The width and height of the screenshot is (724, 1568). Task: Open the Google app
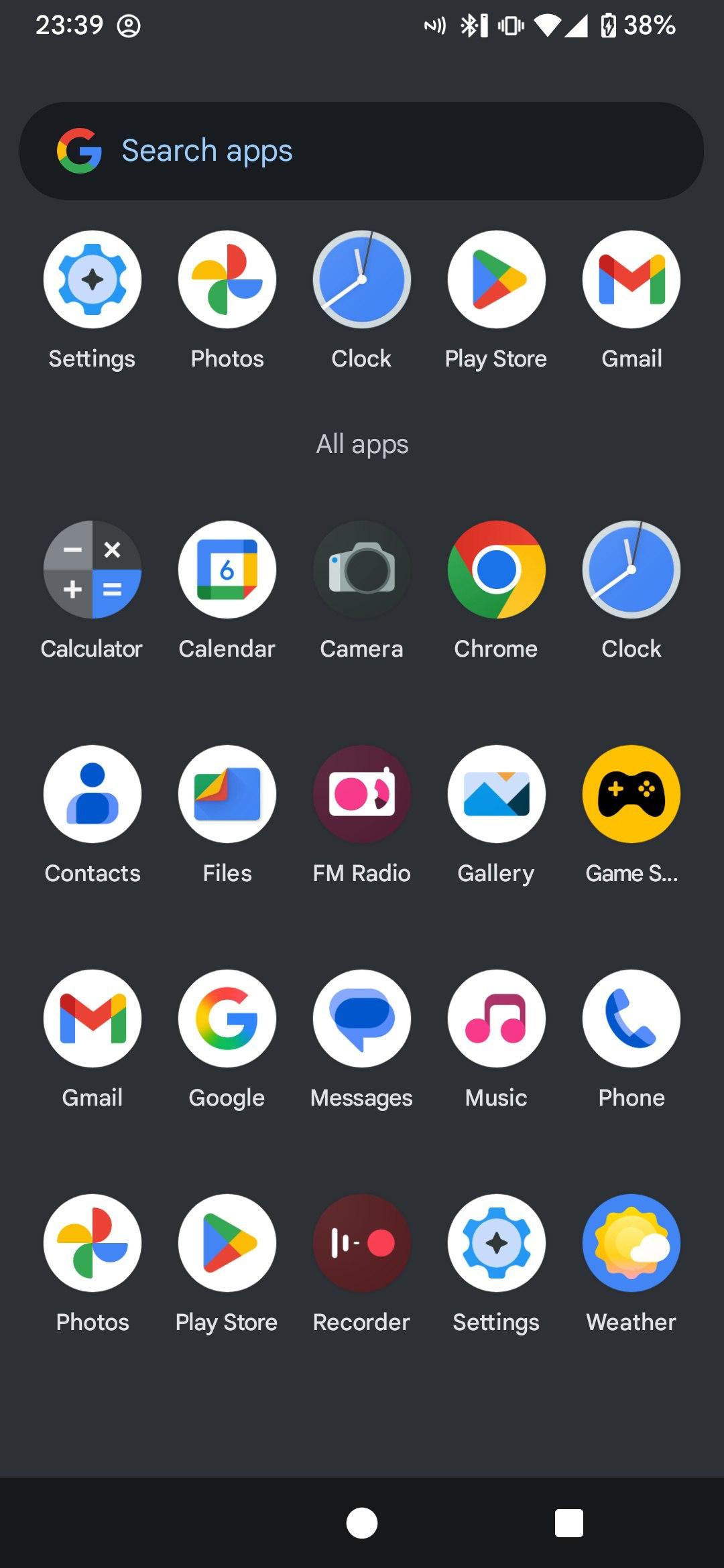click(x=227, y=1019)
